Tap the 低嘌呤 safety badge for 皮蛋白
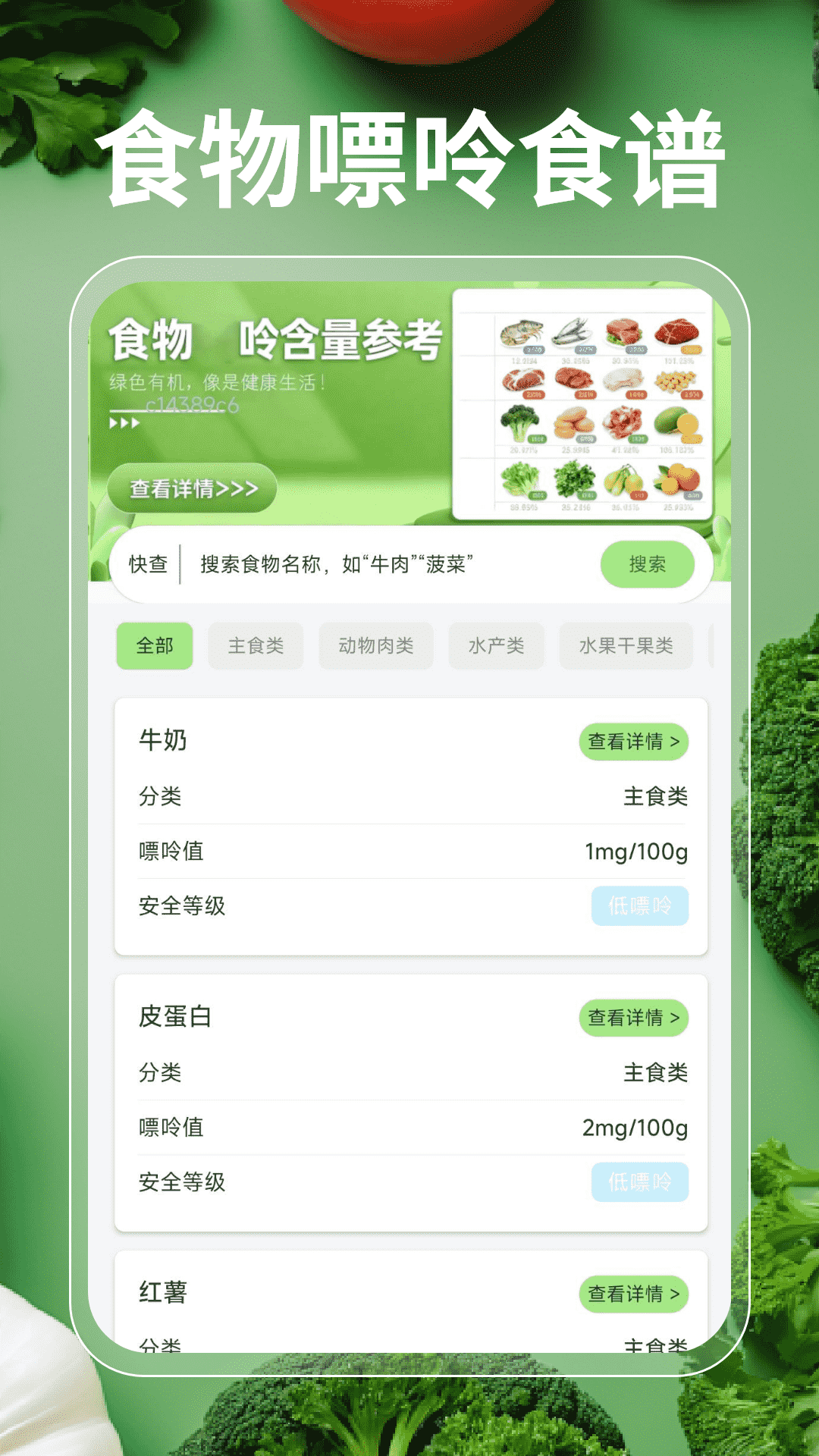819x1456 pixels. pos(641,1180)
